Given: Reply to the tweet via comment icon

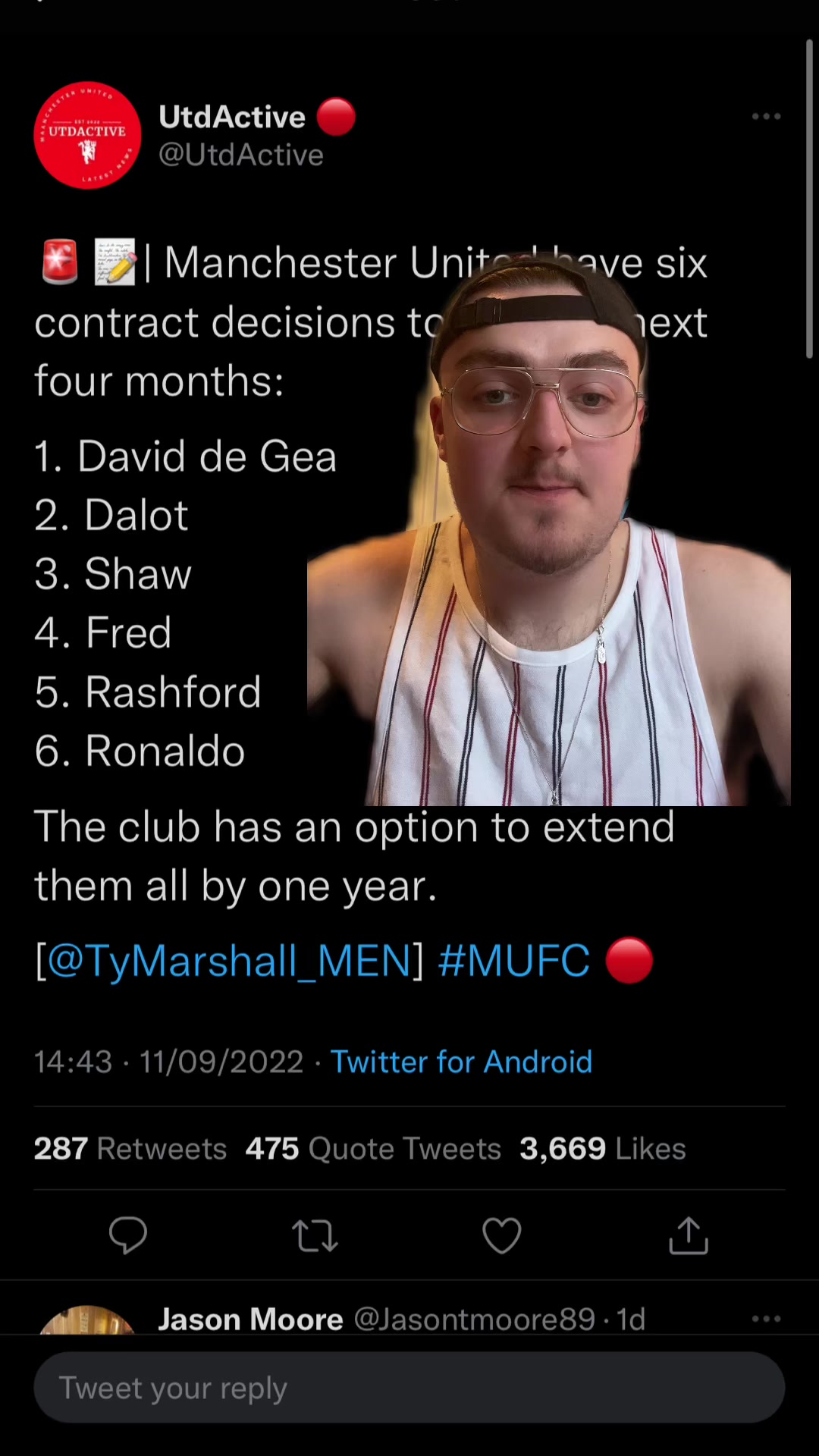Looking at the screenshot, I should [128, 1235].
